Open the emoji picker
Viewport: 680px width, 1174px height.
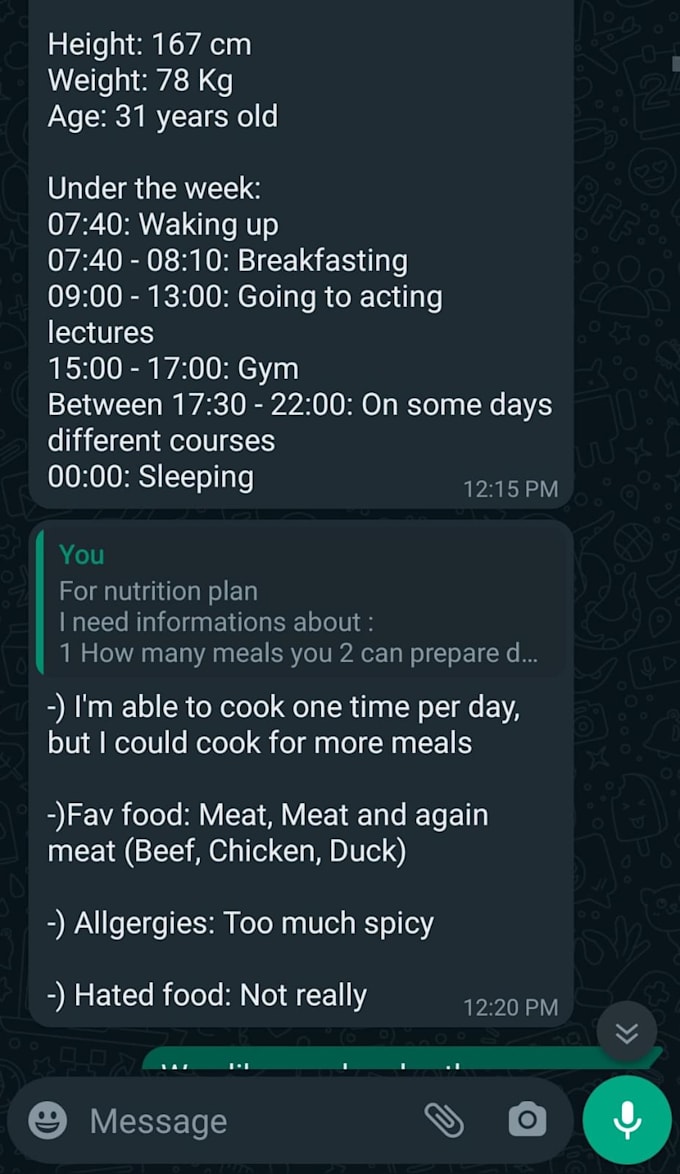pyautogui.click(x=47, y=1121)
